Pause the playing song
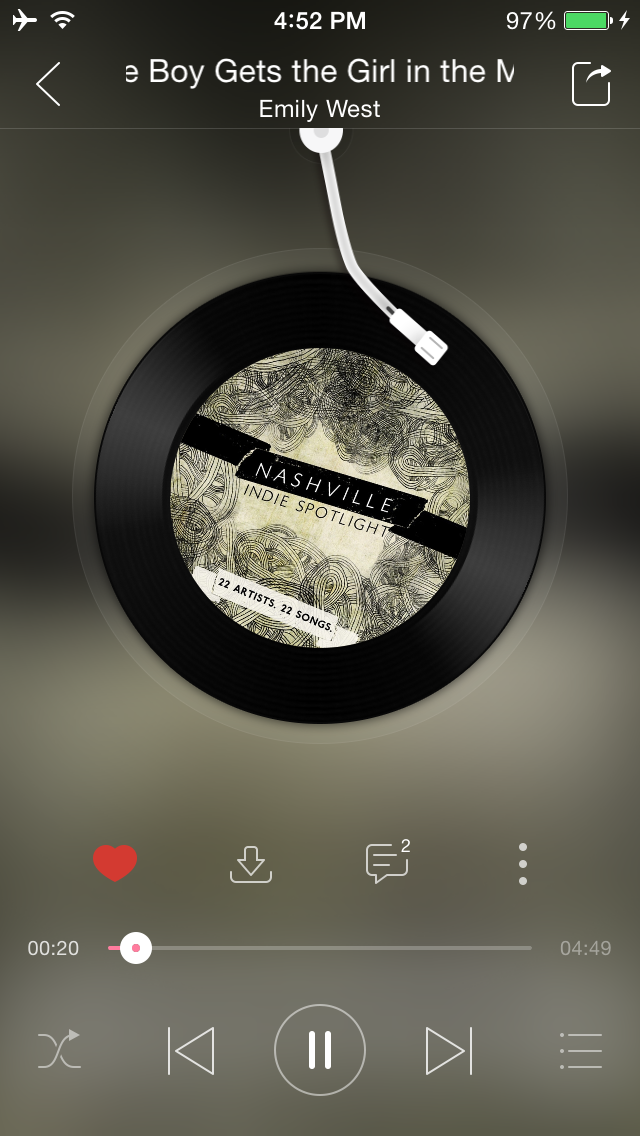The height and width of the screenshot is (1136, 640). pos(320,1050)
